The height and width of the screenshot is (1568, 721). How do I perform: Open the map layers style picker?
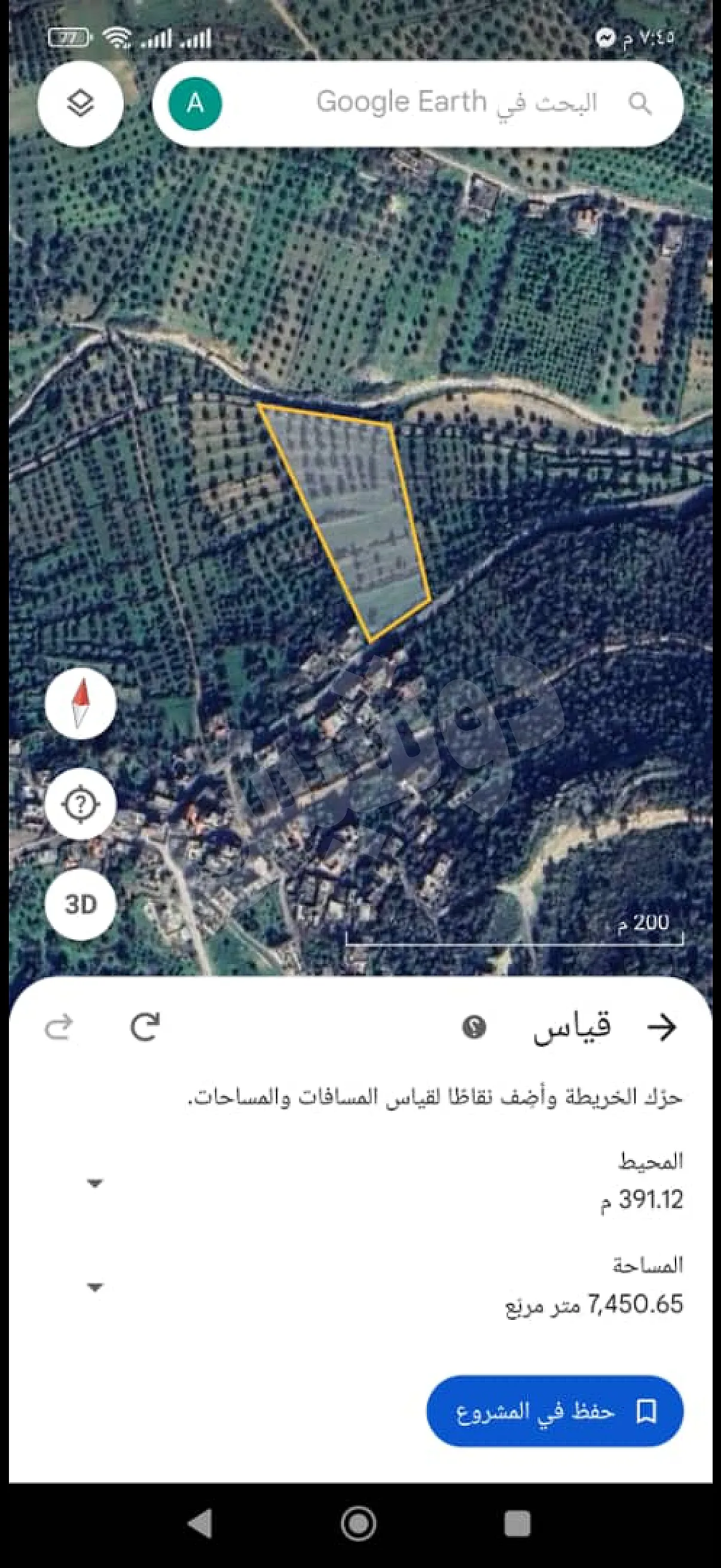click(80, 102)
